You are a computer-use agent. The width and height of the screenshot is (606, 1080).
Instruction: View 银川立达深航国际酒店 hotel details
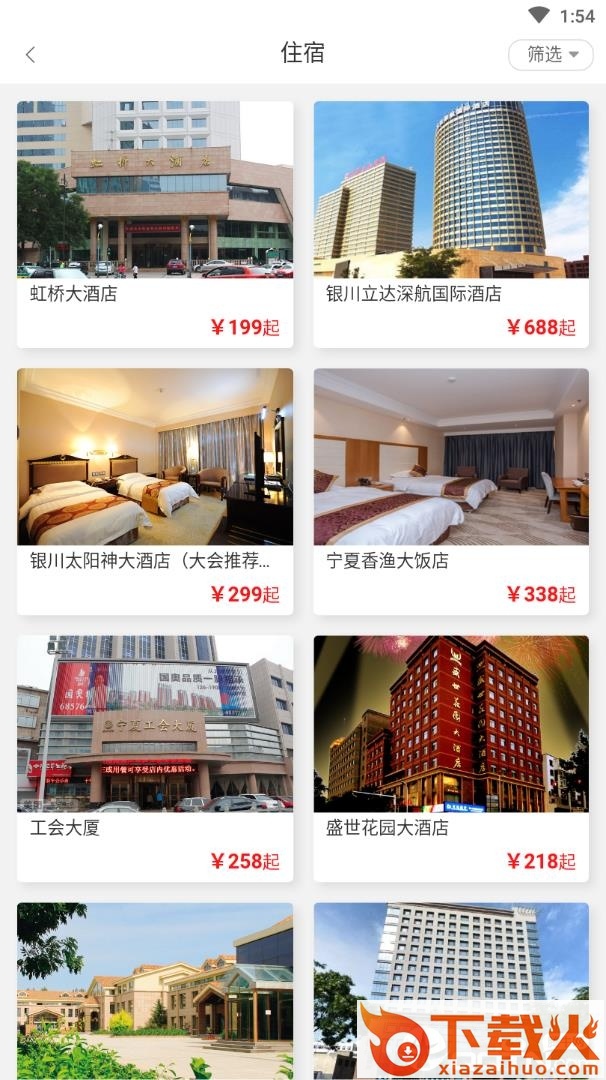pyautogui.click(x=451, y=224)
